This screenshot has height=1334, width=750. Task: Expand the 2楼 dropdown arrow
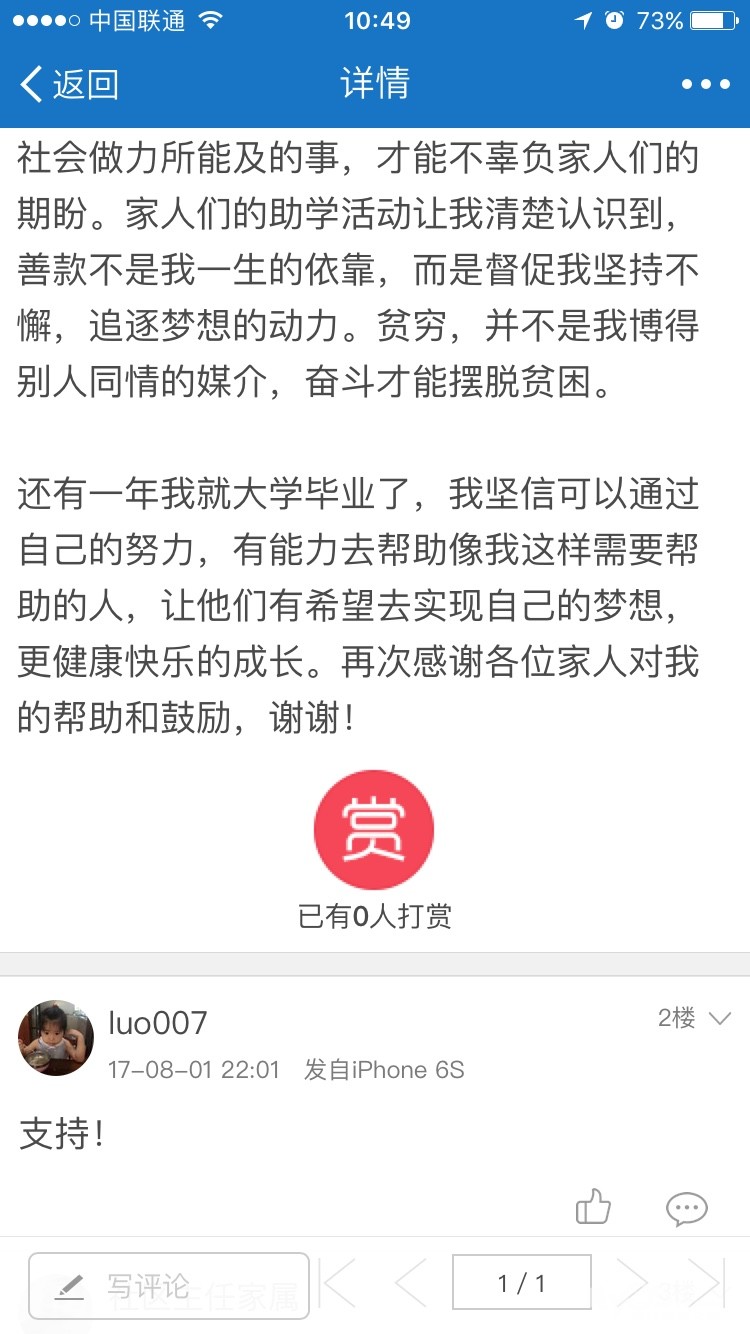(x=720, y=1019)
